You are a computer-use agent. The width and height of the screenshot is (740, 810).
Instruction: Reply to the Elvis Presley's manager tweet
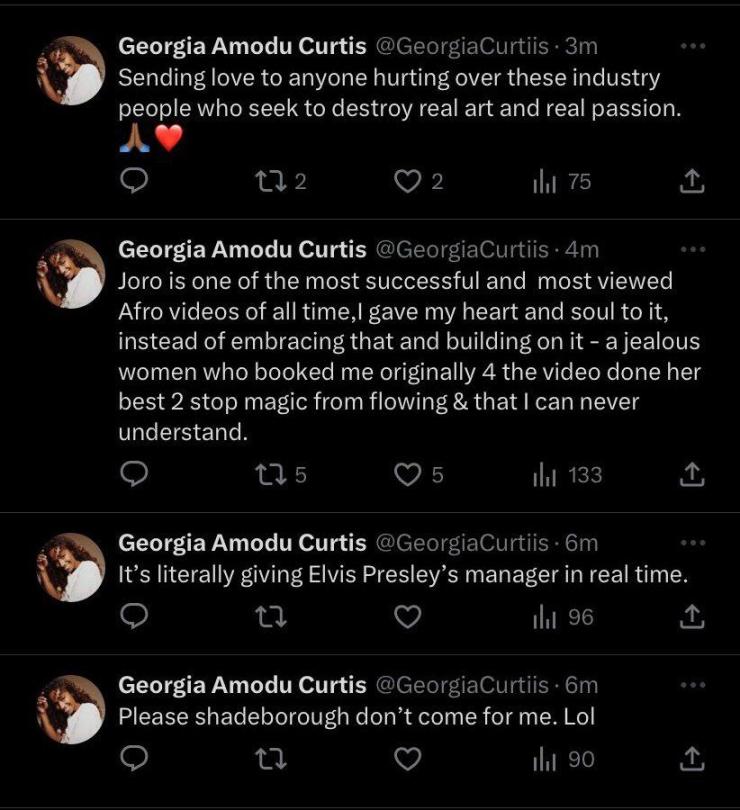point(134,616)
